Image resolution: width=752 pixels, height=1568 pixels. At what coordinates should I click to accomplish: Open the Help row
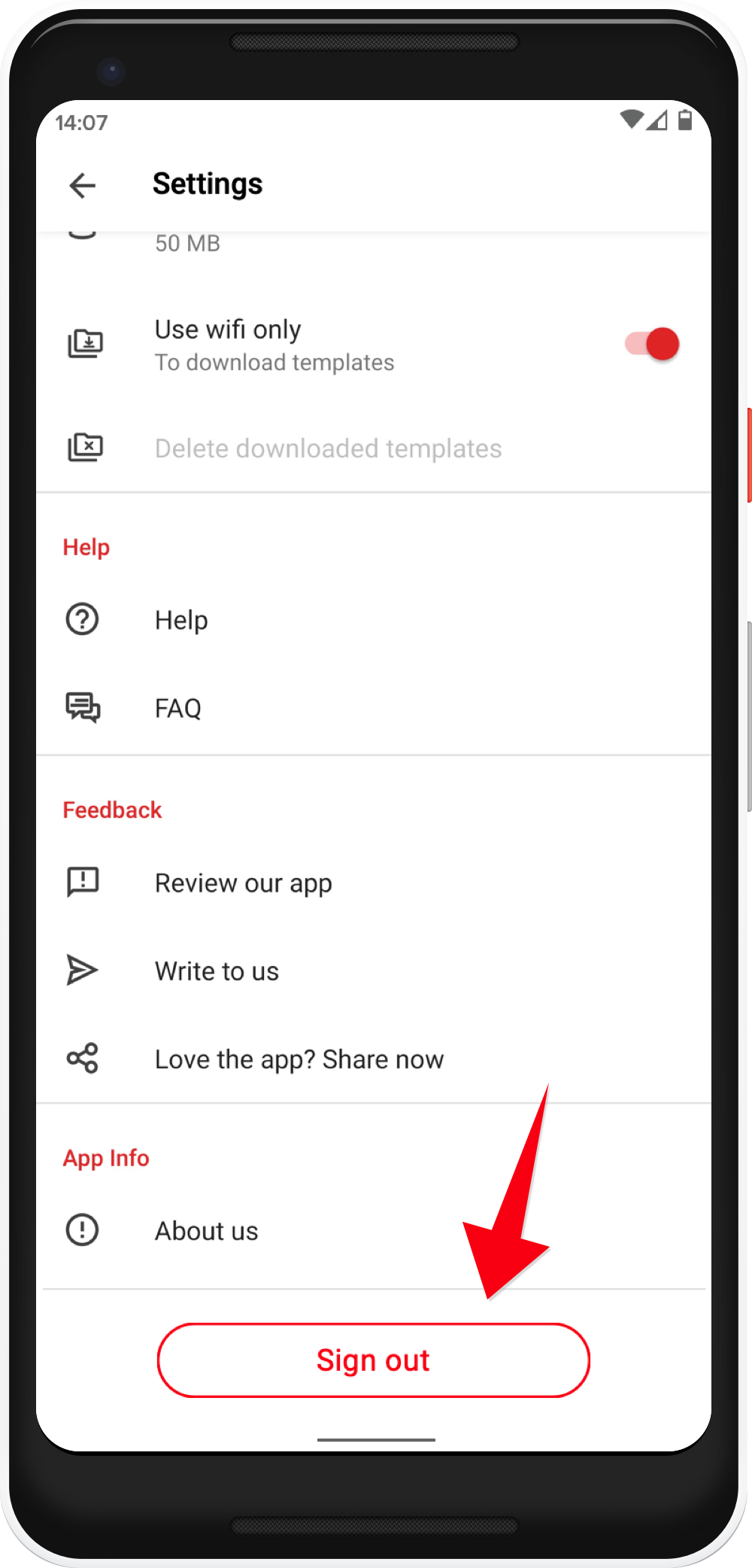(374, 620)
